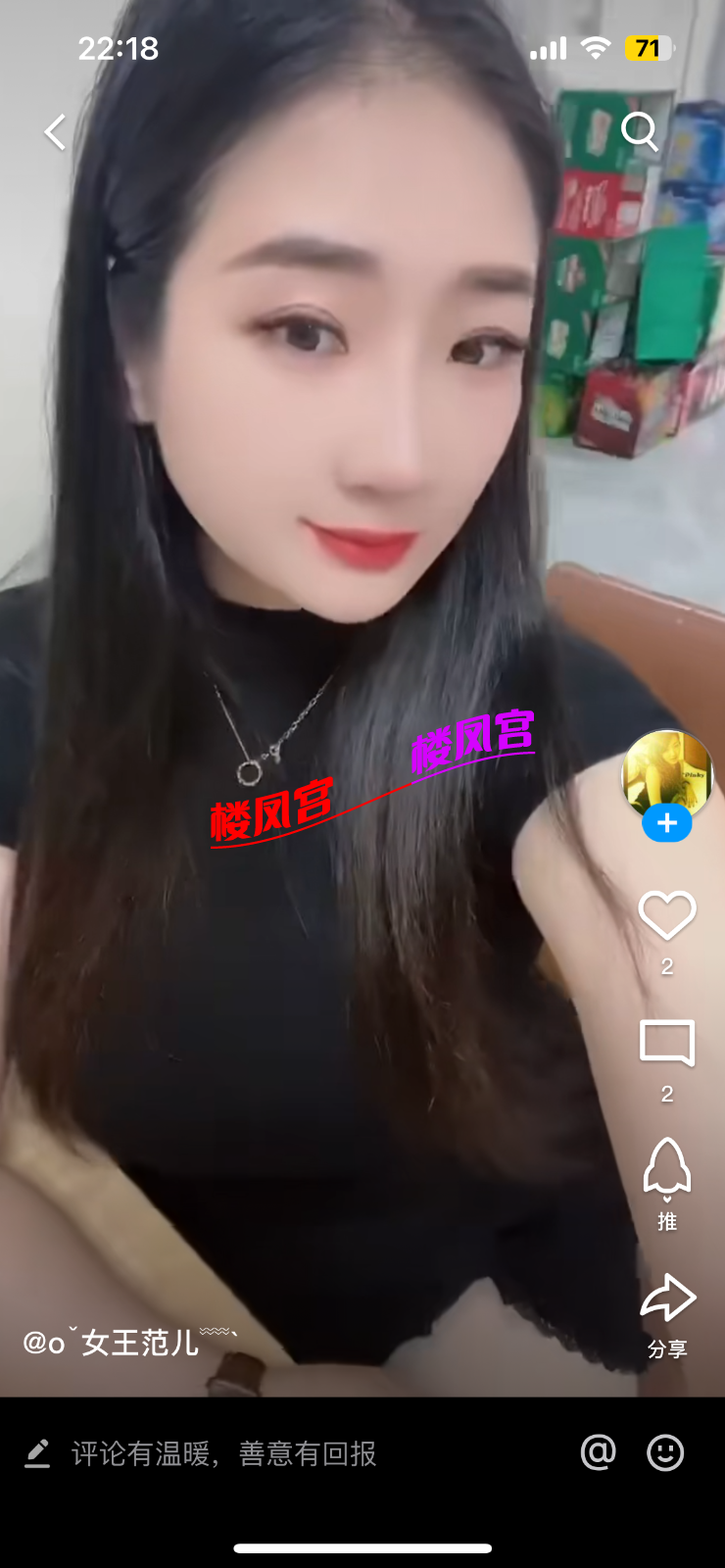This screenshot has height=1568, width=725.
Task: Mention someone with the @ icon
Action: [598, 1452]
